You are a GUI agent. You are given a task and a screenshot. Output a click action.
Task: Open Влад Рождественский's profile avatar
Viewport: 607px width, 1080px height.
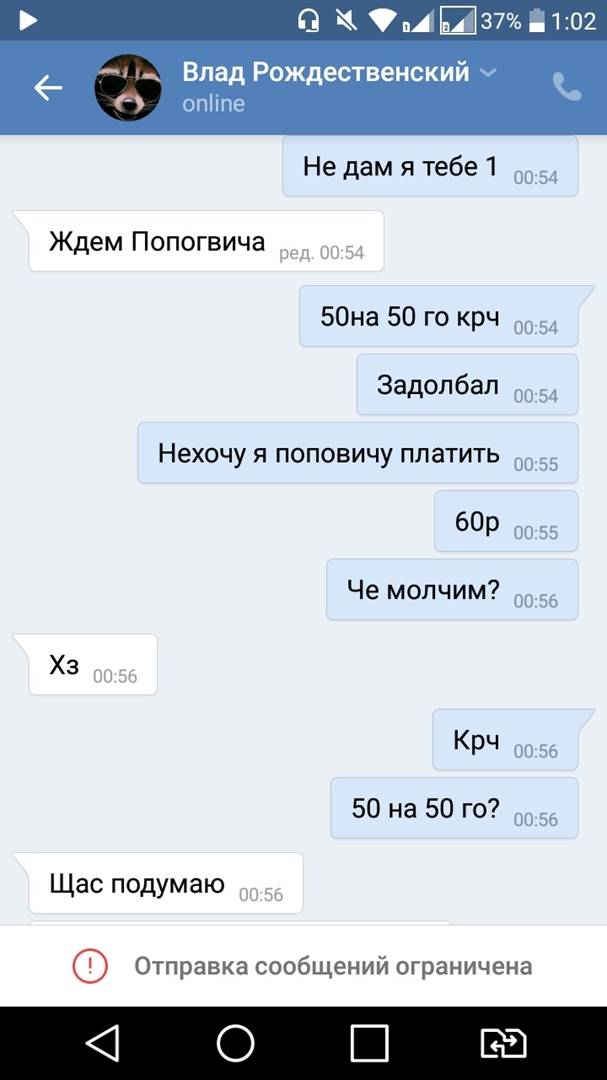pyautogui.click(x=128, y=88)
